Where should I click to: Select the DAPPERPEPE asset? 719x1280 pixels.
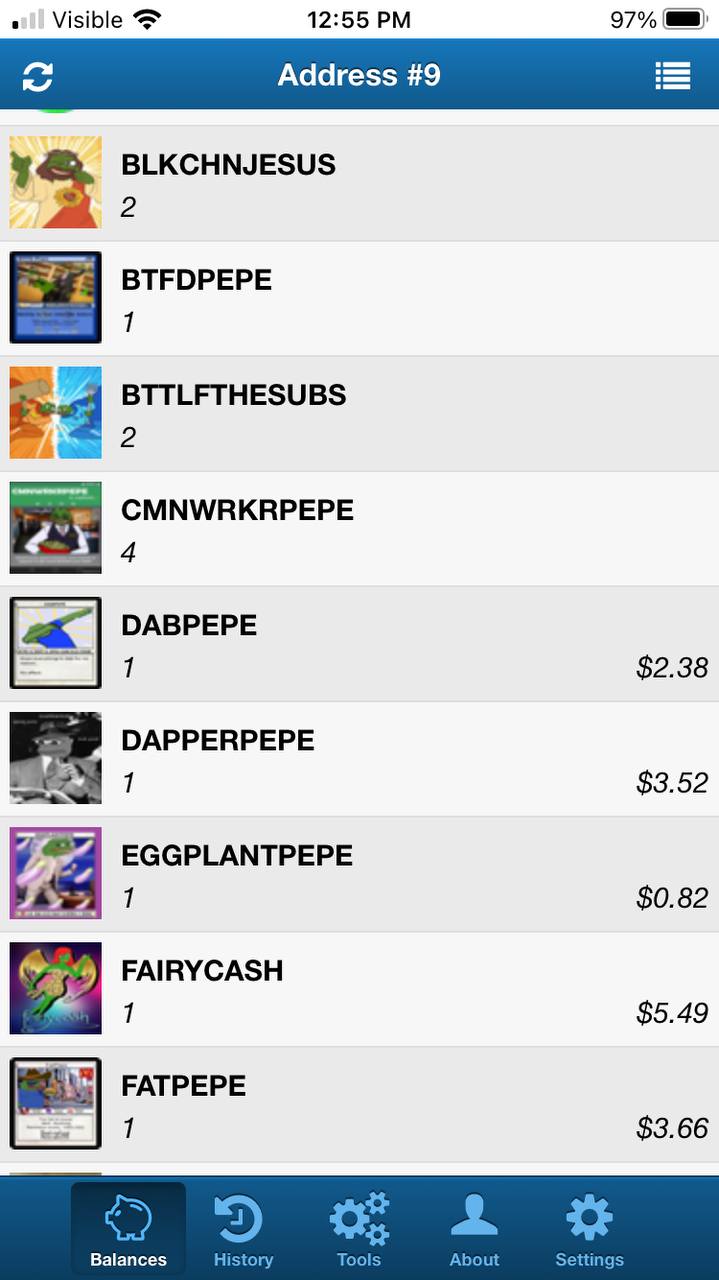pyautogui.click(x=359, y=759)
